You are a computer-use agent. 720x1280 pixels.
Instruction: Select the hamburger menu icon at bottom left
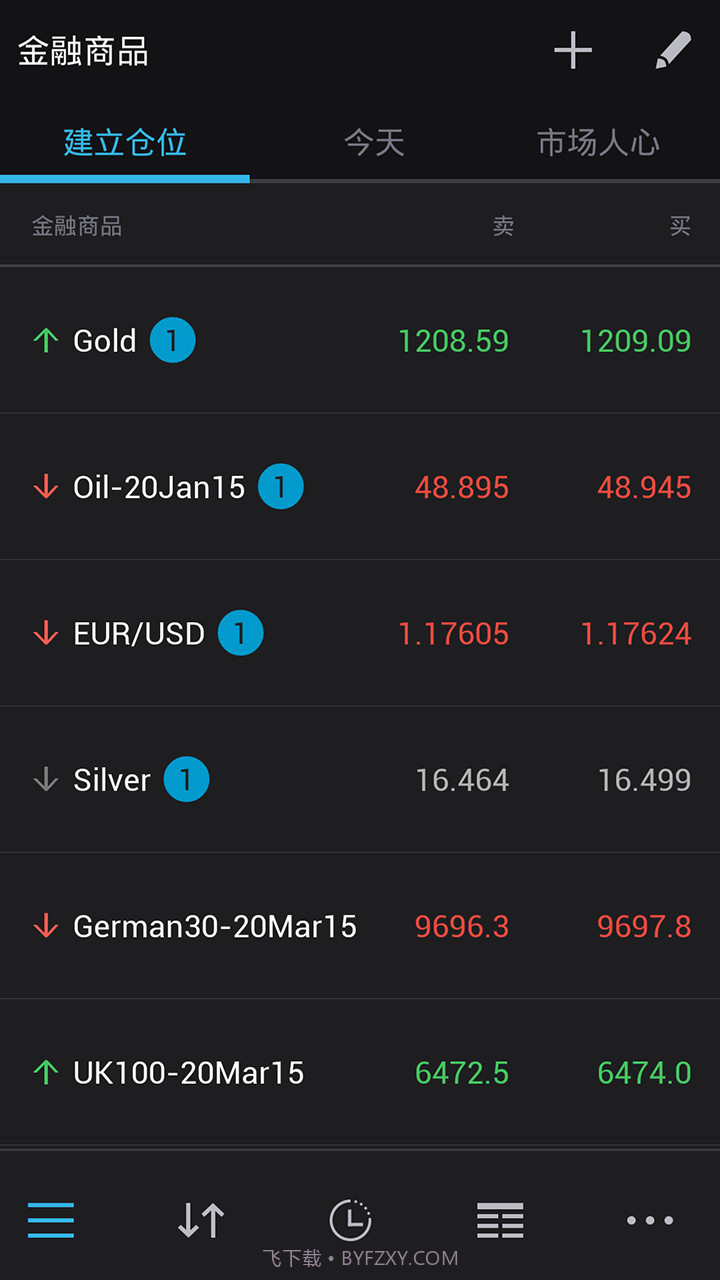[x=50, y=1220]
